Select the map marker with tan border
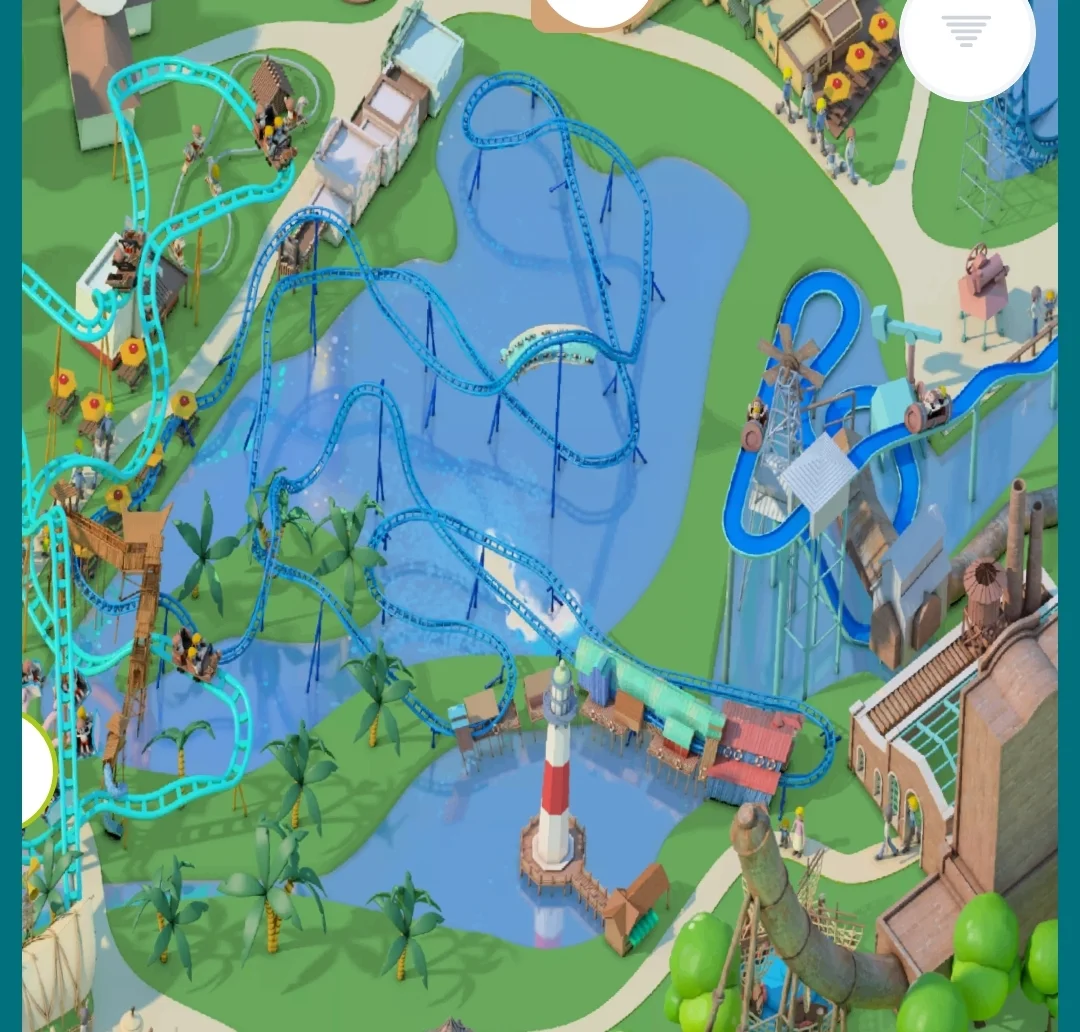 coord(596,10)
